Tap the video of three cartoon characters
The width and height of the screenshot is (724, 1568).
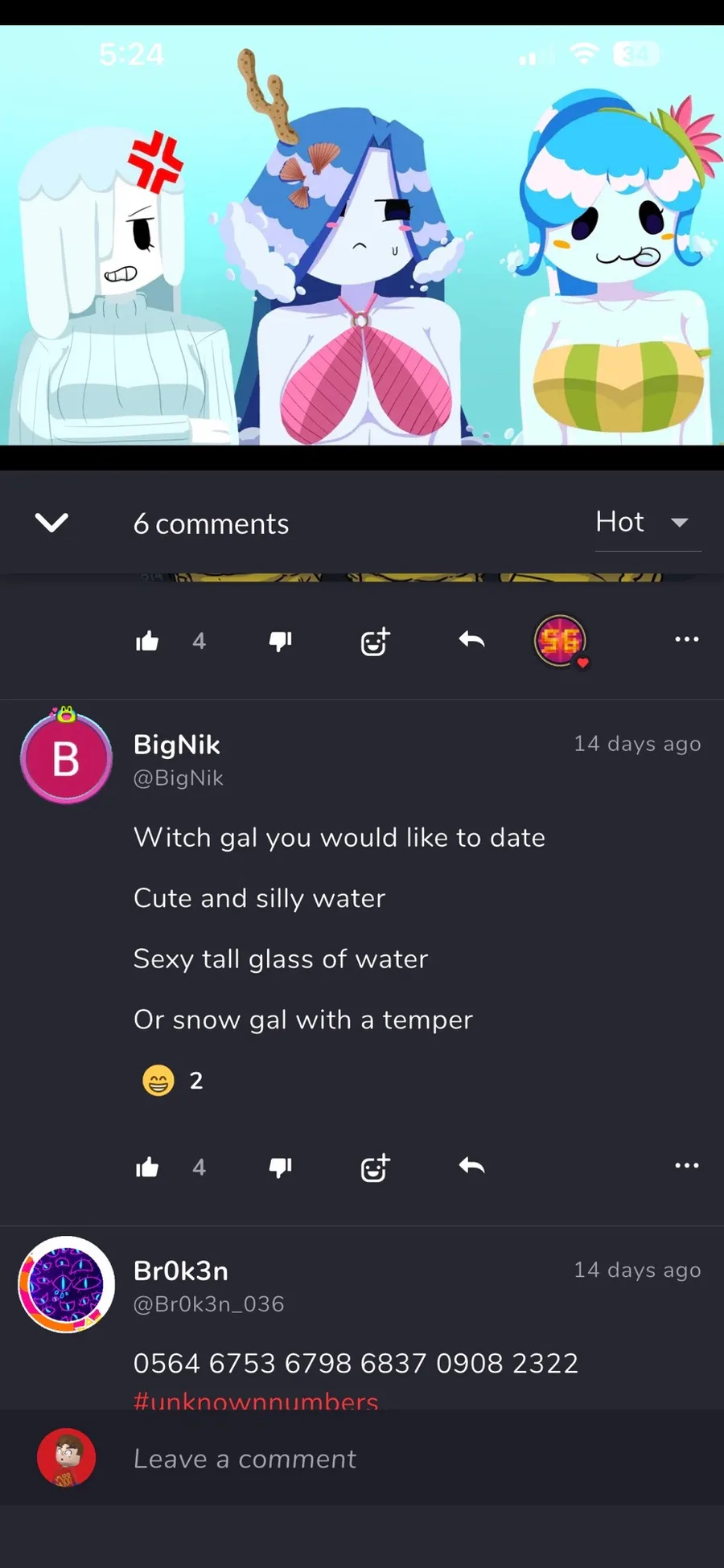[x=362, y=235]
